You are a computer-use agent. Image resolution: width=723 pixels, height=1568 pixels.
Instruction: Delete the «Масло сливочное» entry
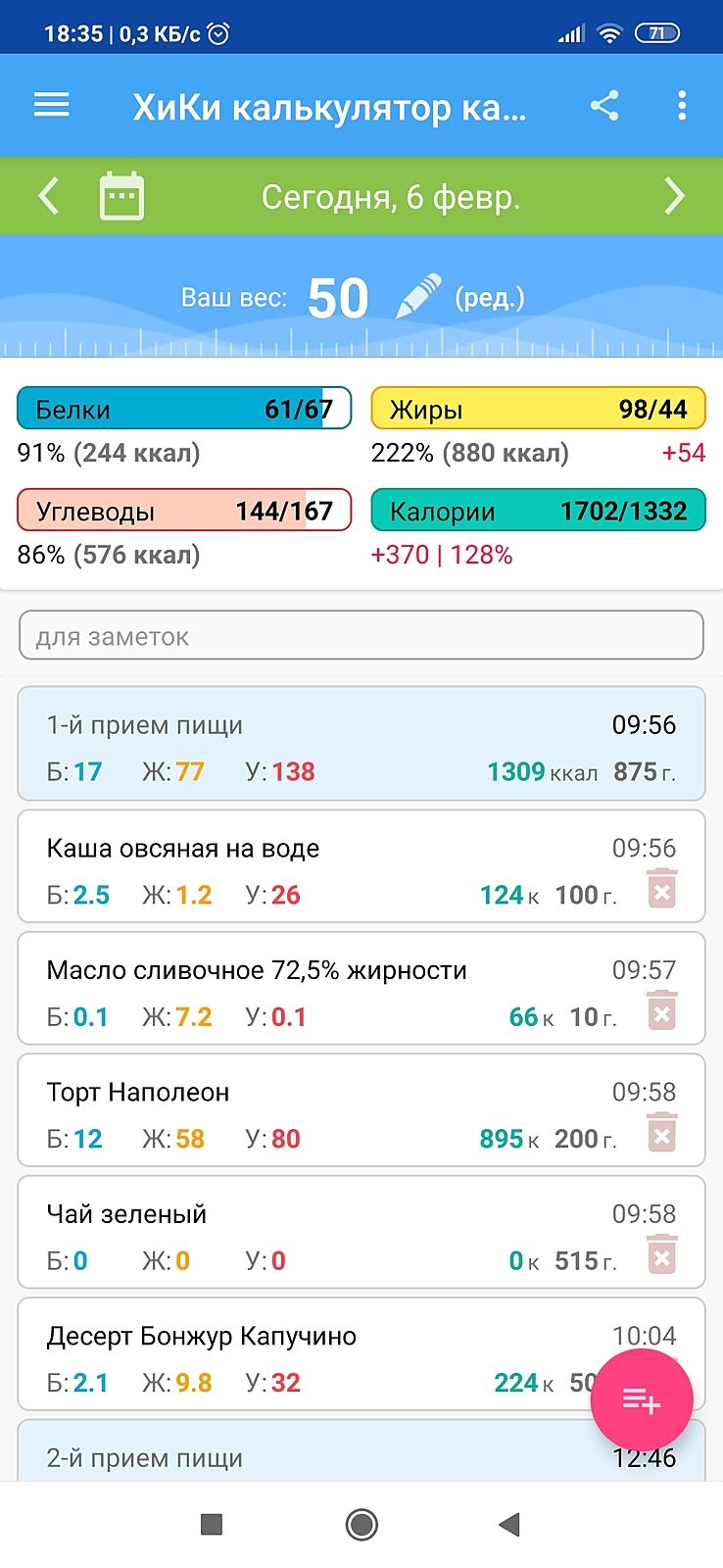pos(662,1010)
